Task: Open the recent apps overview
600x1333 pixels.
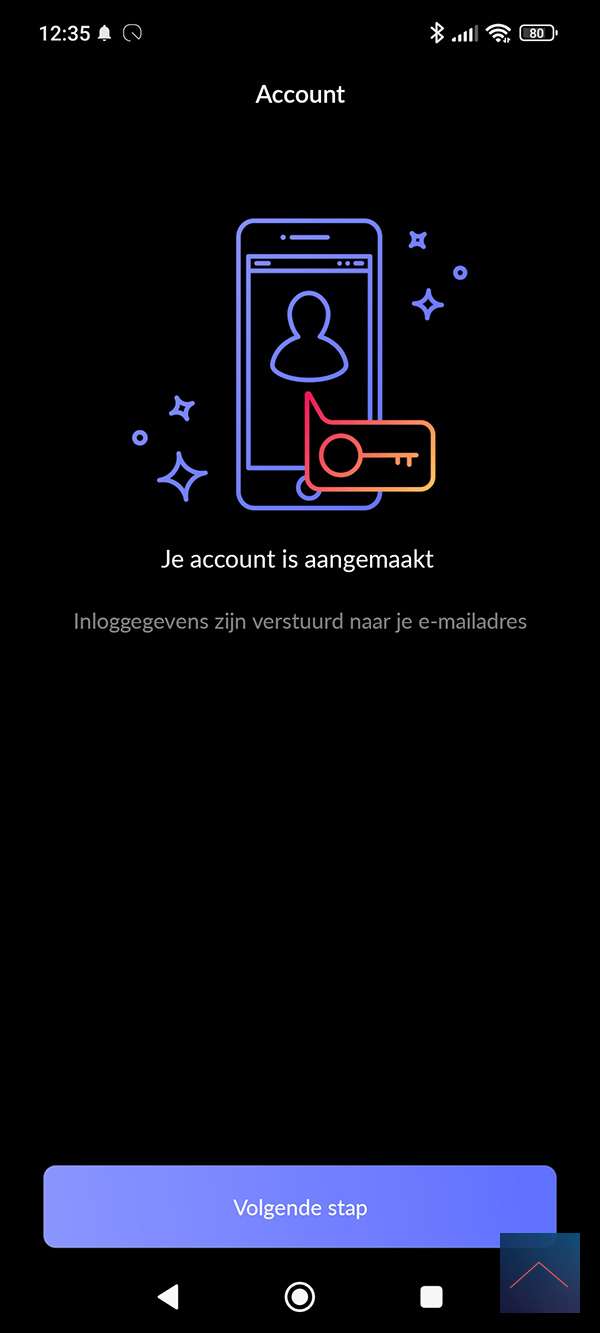Action: tap(431, 1297)
